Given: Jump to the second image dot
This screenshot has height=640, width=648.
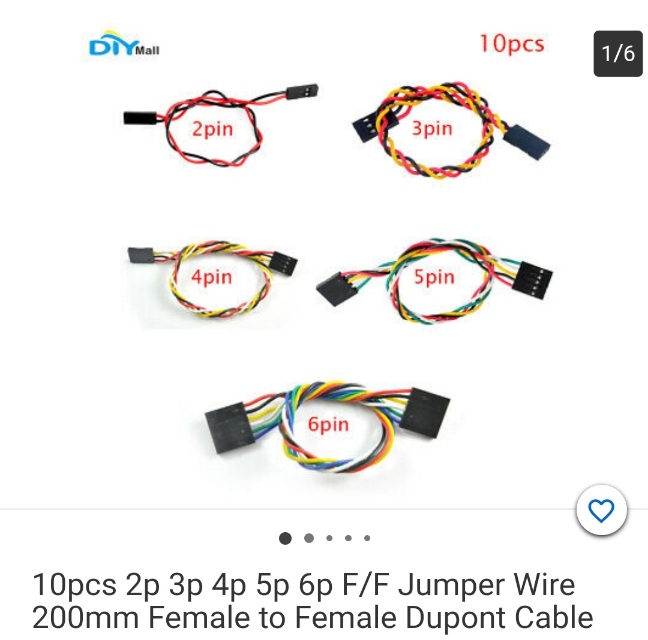Looking at the screenshot, I should [x=309, y=538].
